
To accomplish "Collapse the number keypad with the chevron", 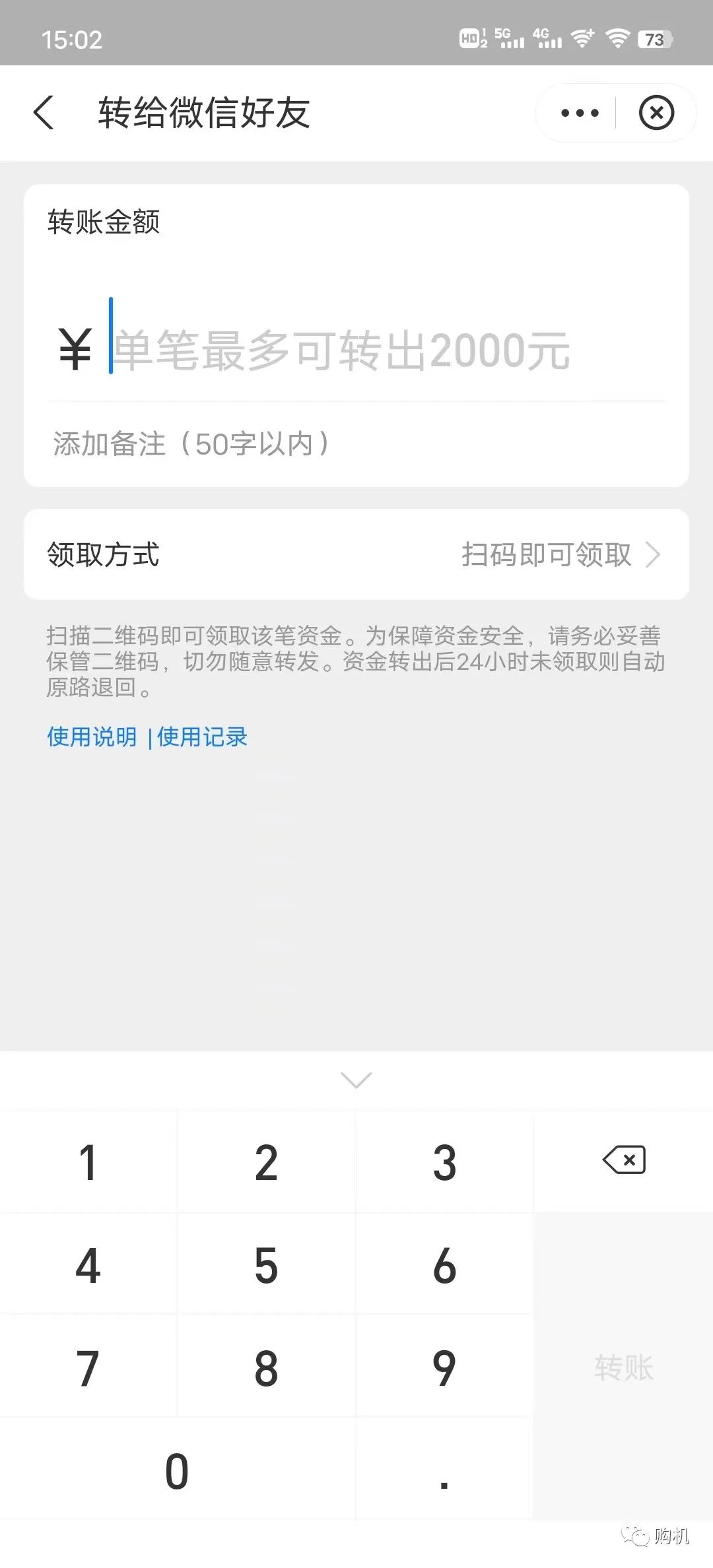I will 356,1079.
